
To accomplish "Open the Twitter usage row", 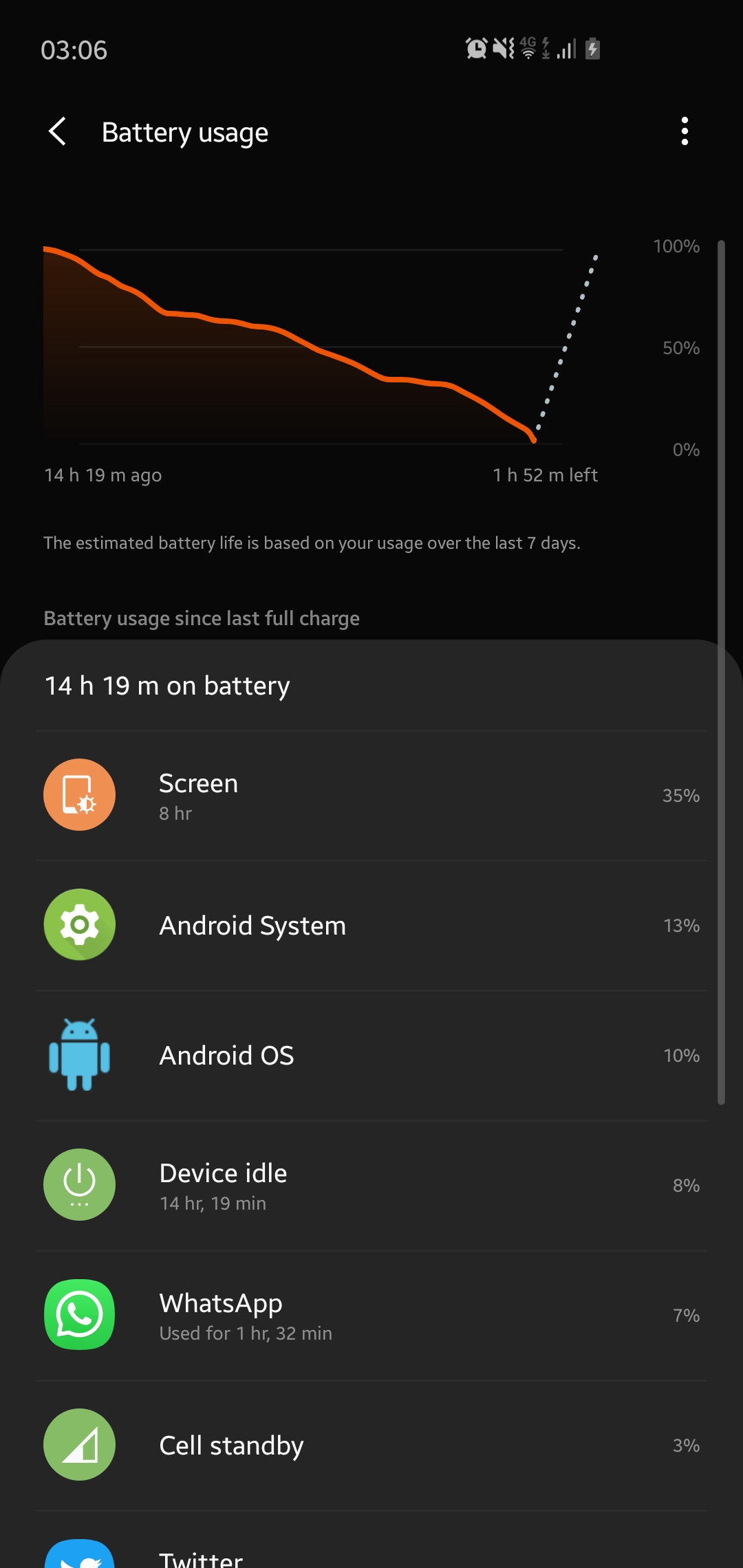I will pos(371,1540).
